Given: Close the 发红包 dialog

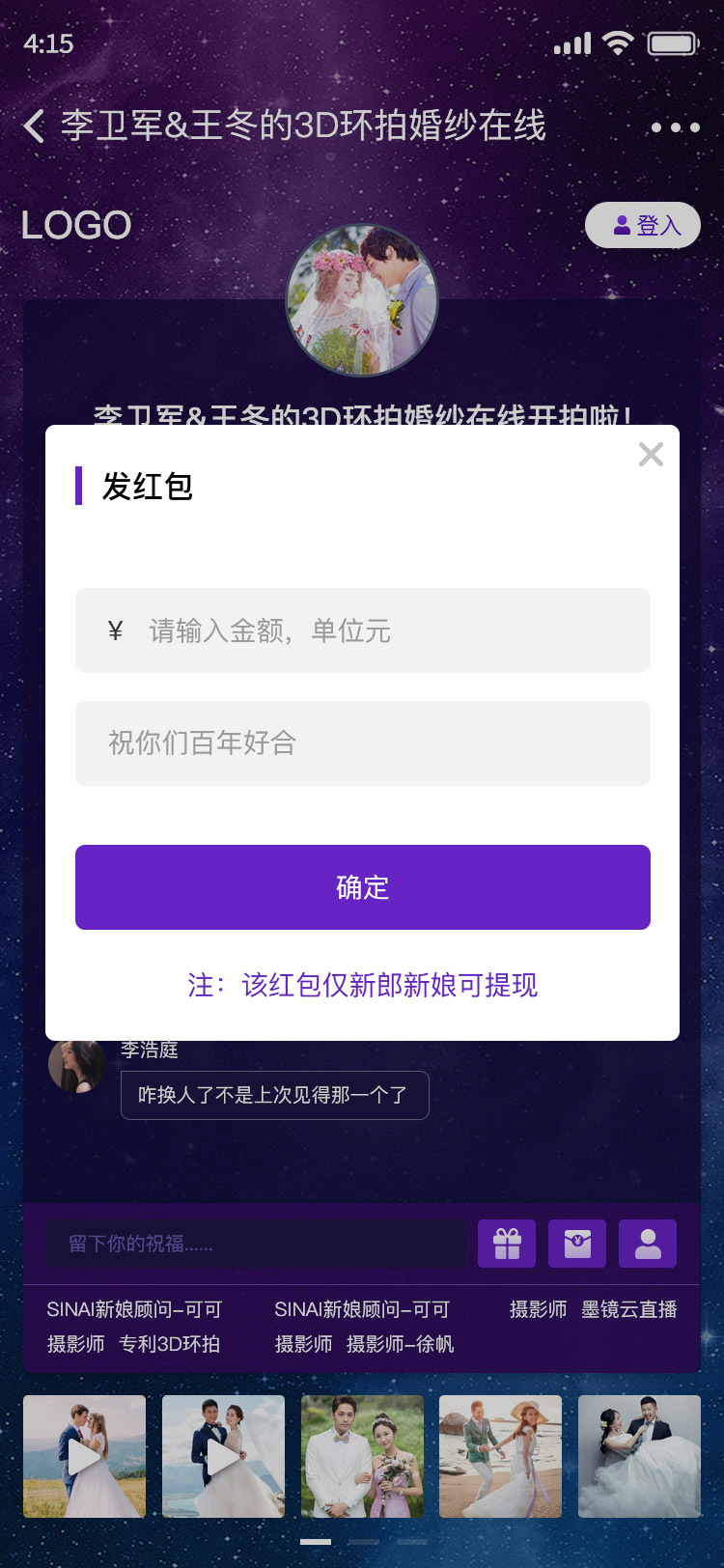Looking at the screenshot, I should coord(651,455).
